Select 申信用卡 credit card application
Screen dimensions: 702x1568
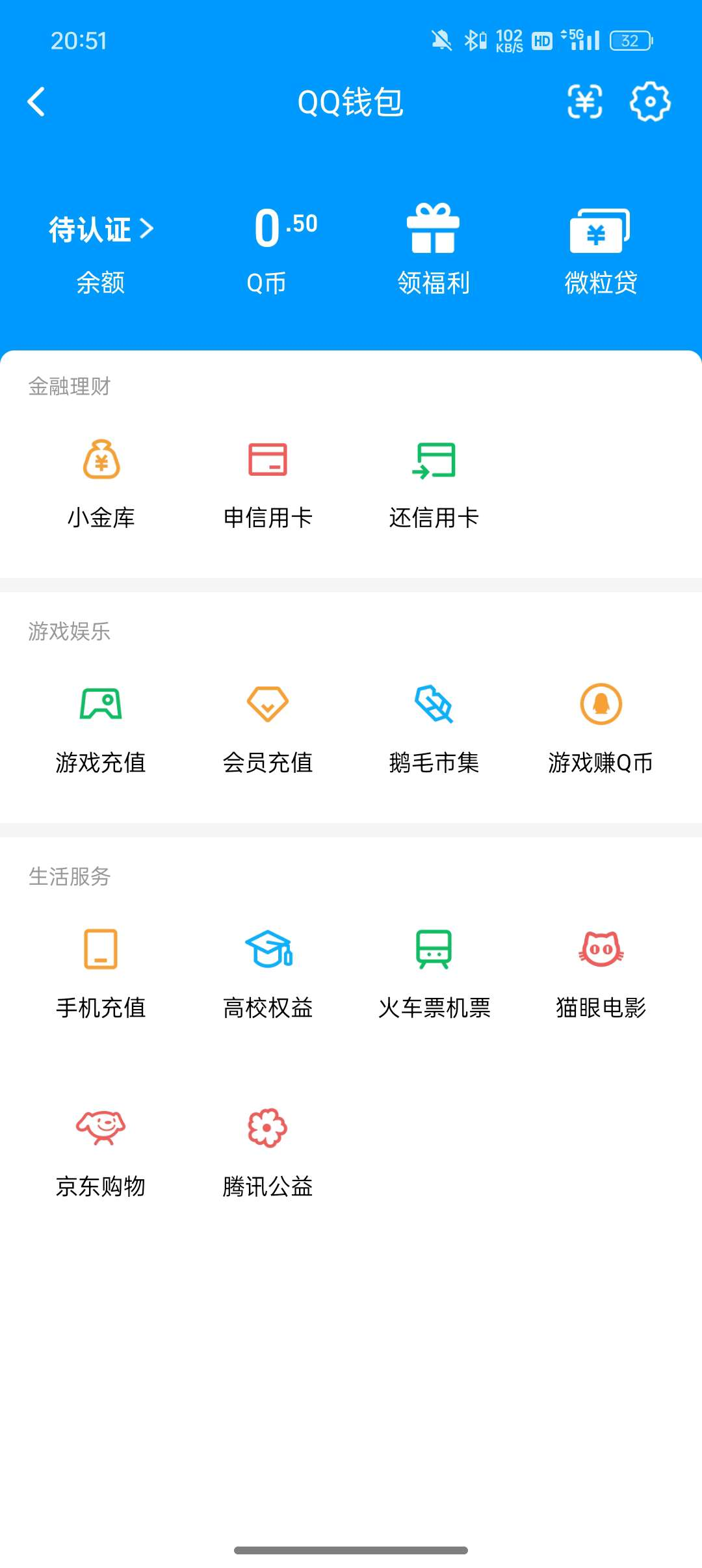(268, 481)
